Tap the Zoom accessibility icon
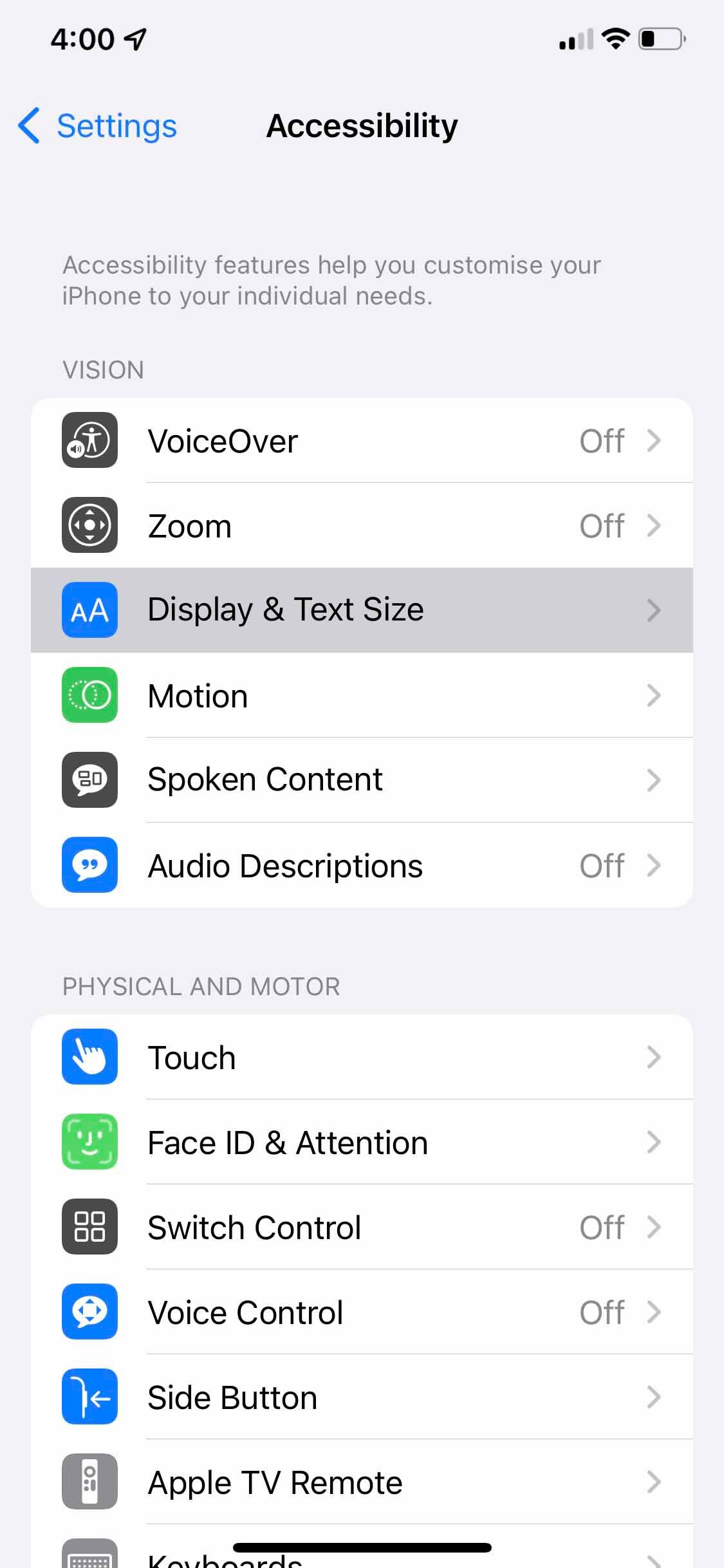 (89, 525)
